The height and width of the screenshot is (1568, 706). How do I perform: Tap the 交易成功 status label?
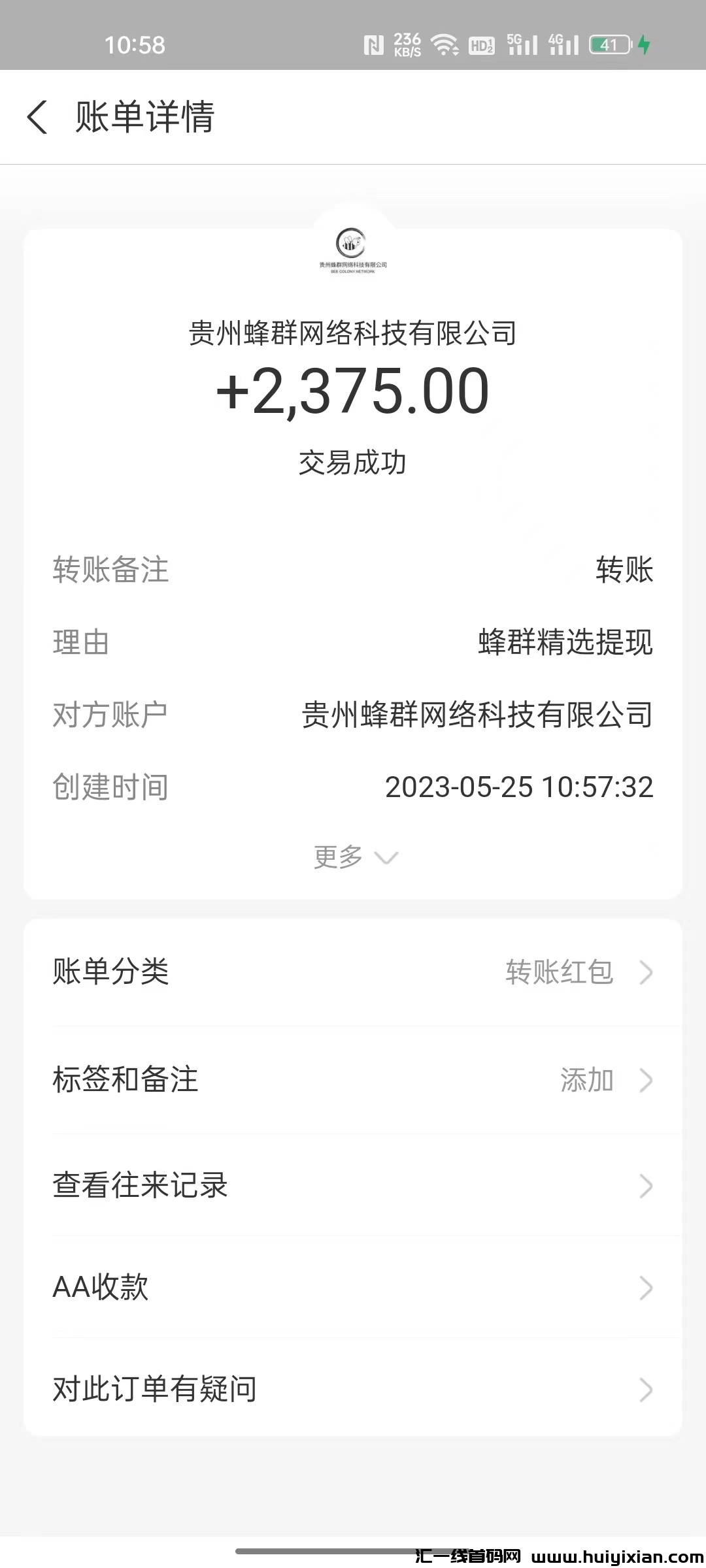click(x=353, y=462)
